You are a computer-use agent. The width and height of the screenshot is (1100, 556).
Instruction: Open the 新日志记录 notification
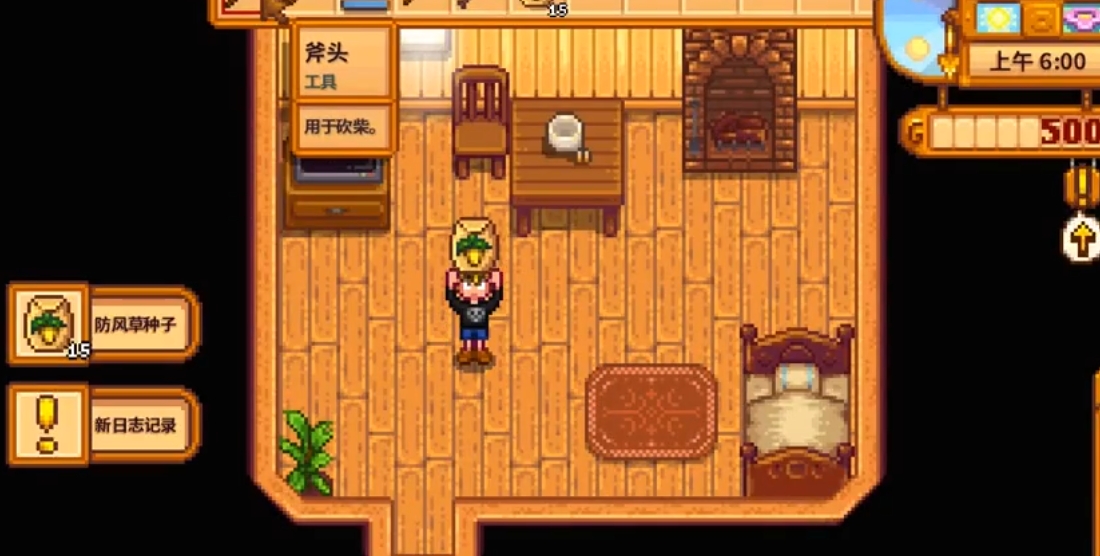tap(105, 425)
